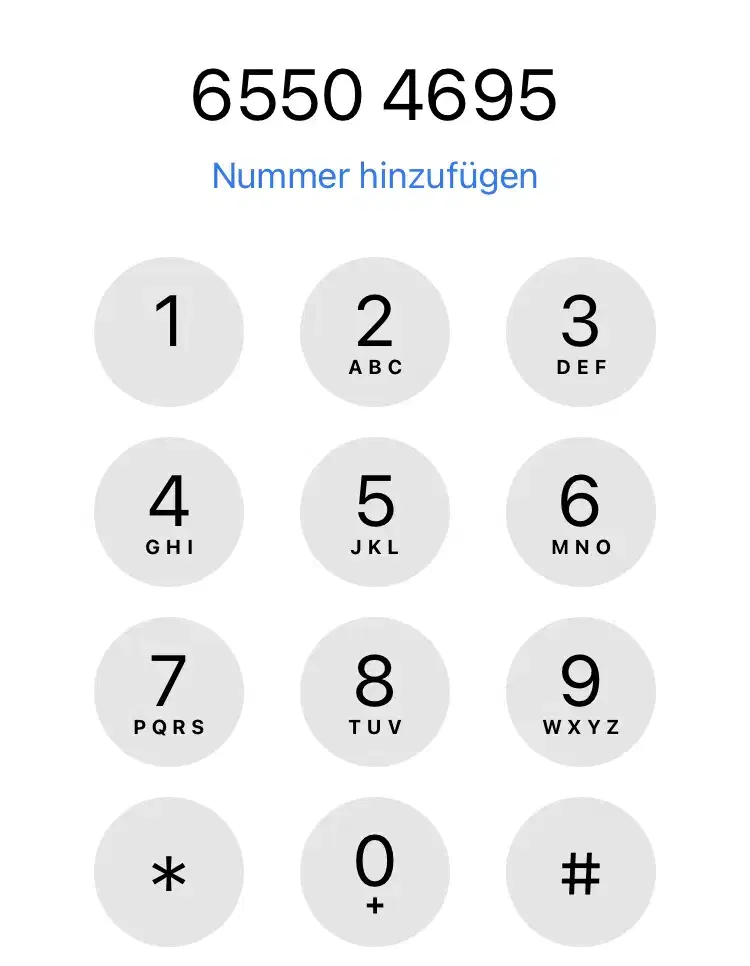The image size is (750, 966).
Task: Tap the hash pound key
Action: (581, 872)
